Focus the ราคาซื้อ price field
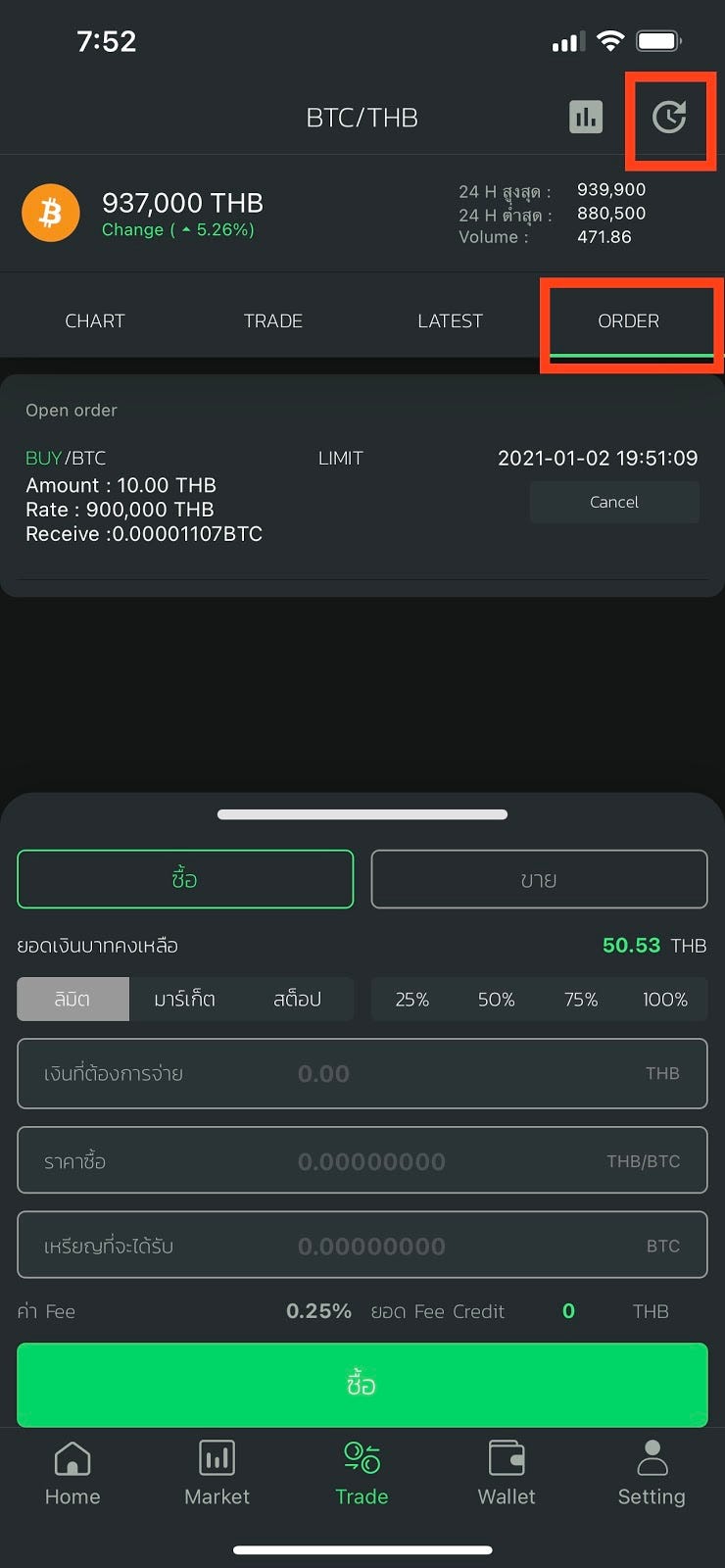725x1568 pixels. click(x=362, y=1160)
